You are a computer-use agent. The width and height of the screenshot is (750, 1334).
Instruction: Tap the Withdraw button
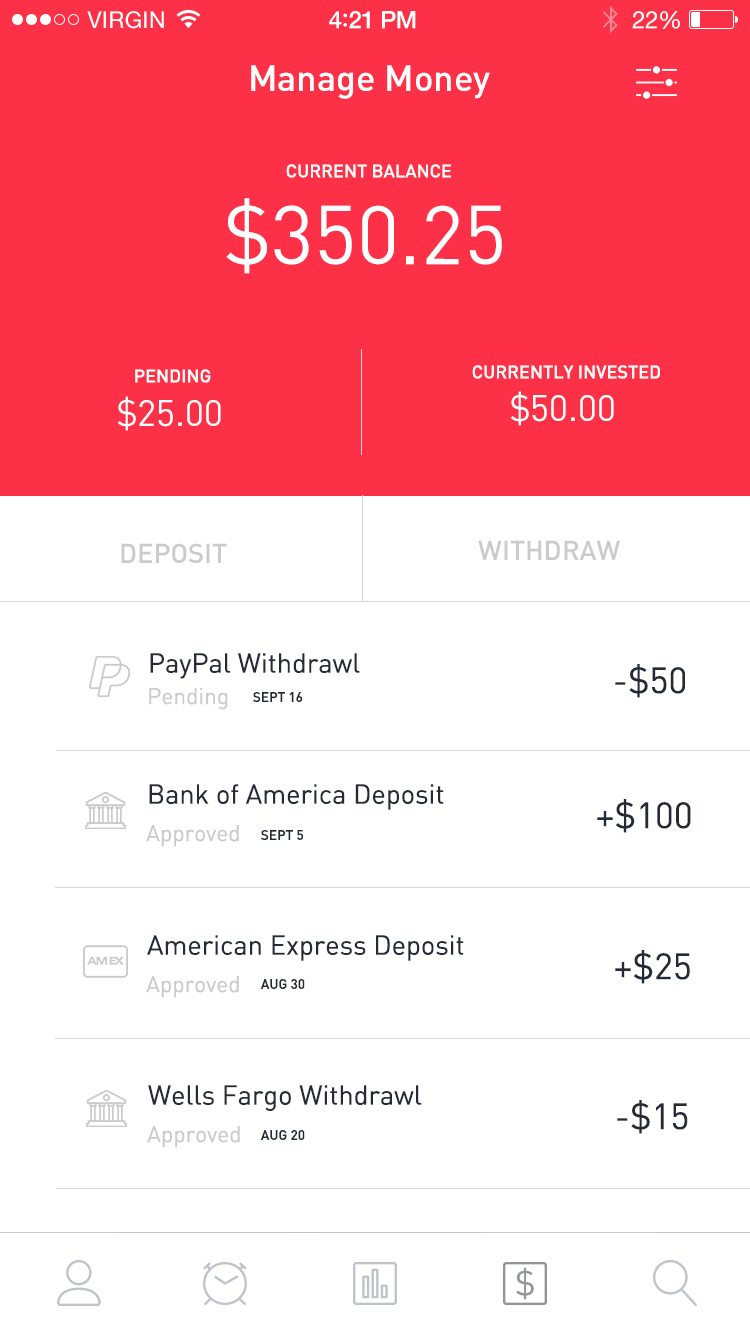(549, 550)
